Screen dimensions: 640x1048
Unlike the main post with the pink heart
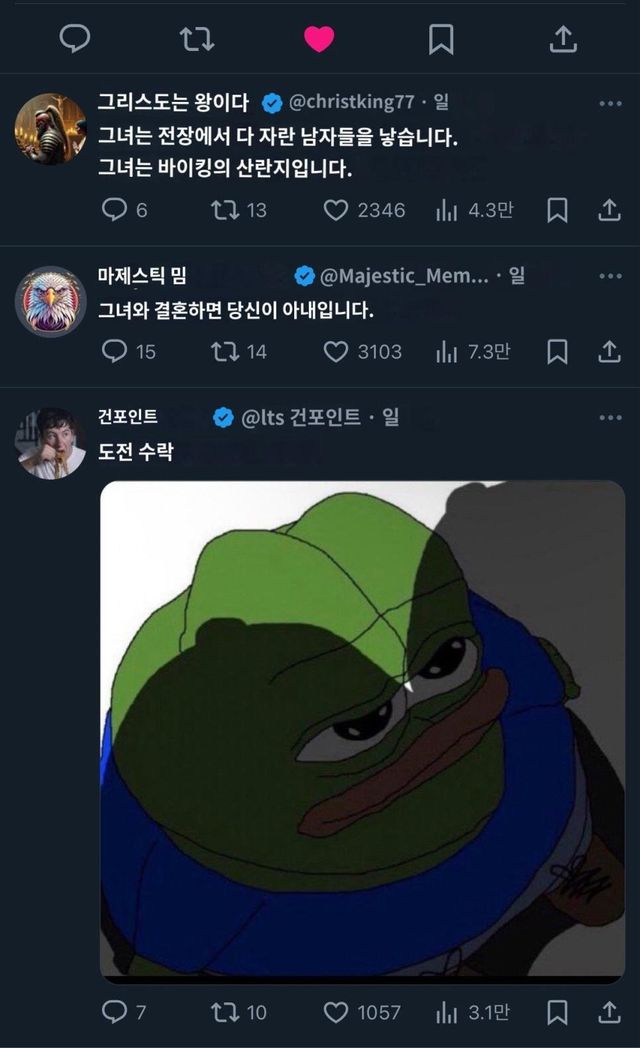[319, 39]
